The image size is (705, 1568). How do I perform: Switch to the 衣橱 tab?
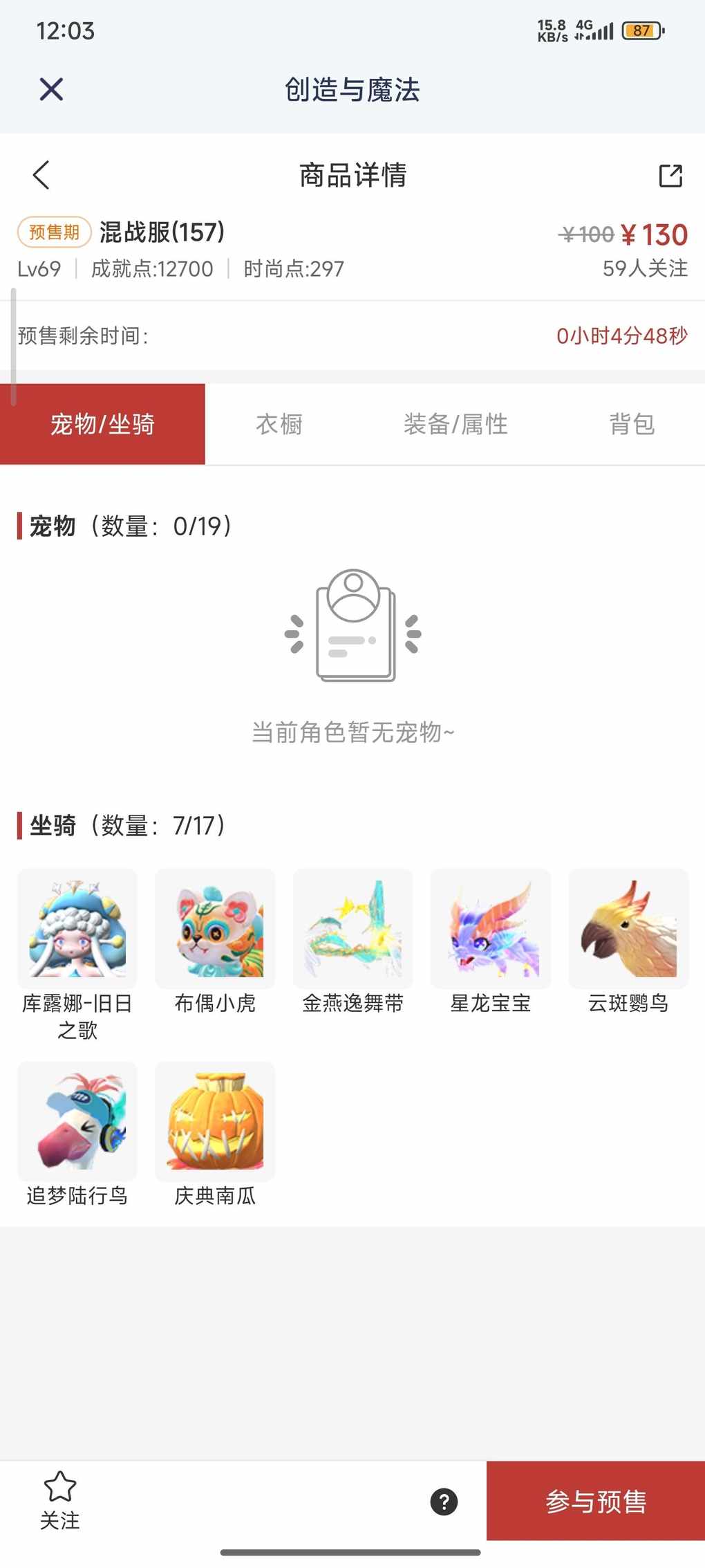click(x=279, y=424)
